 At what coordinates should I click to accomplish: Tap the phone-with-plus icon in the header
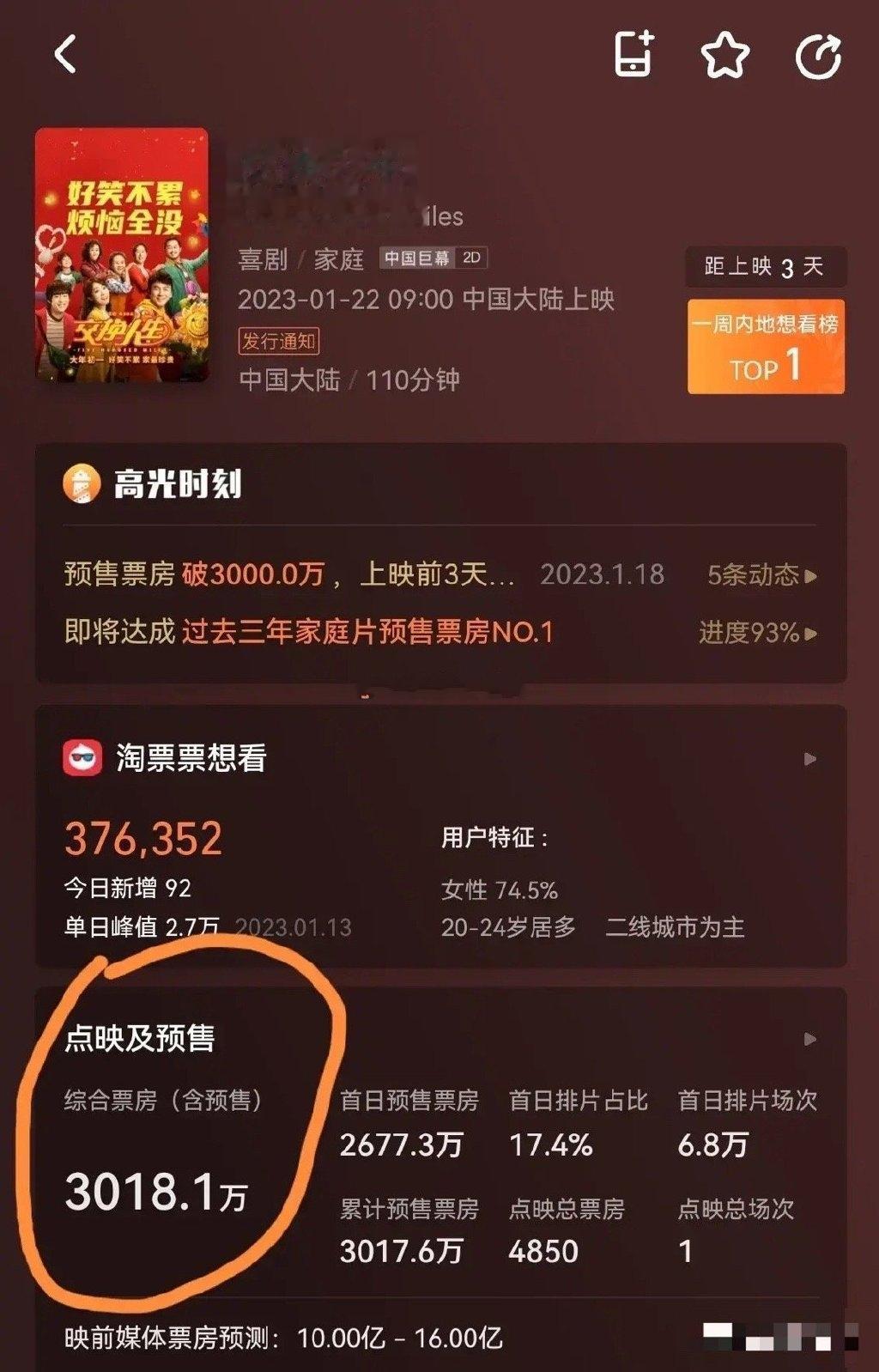[x=634, y=55]
